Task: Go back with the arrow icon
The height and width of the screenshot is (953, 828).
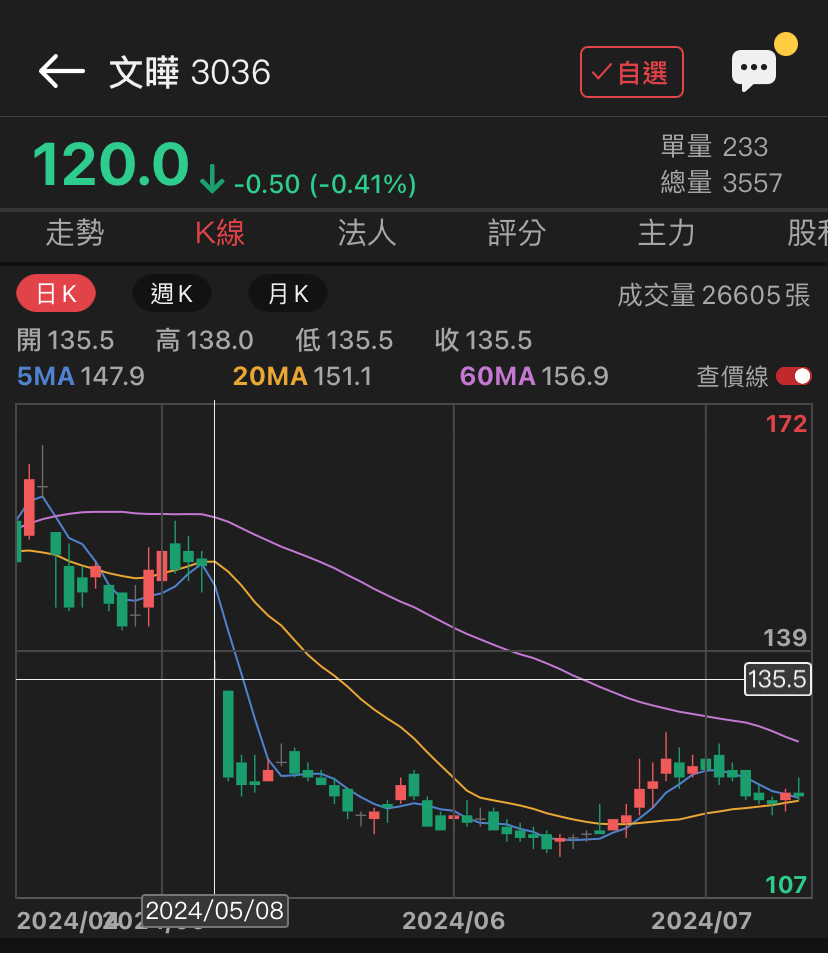Action: (61, 71)
